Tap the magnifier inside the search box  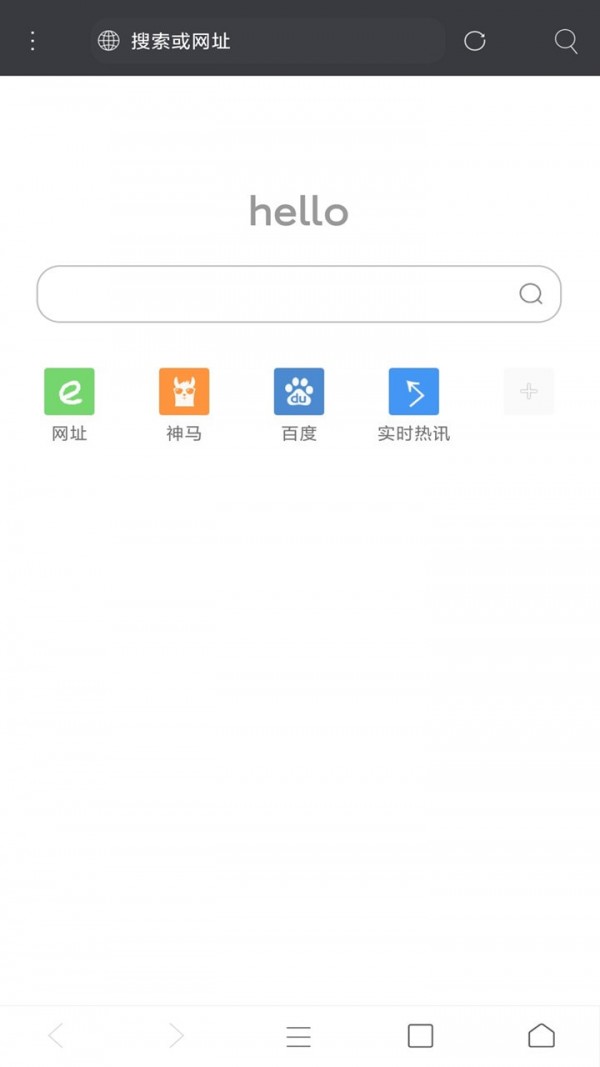531,294
